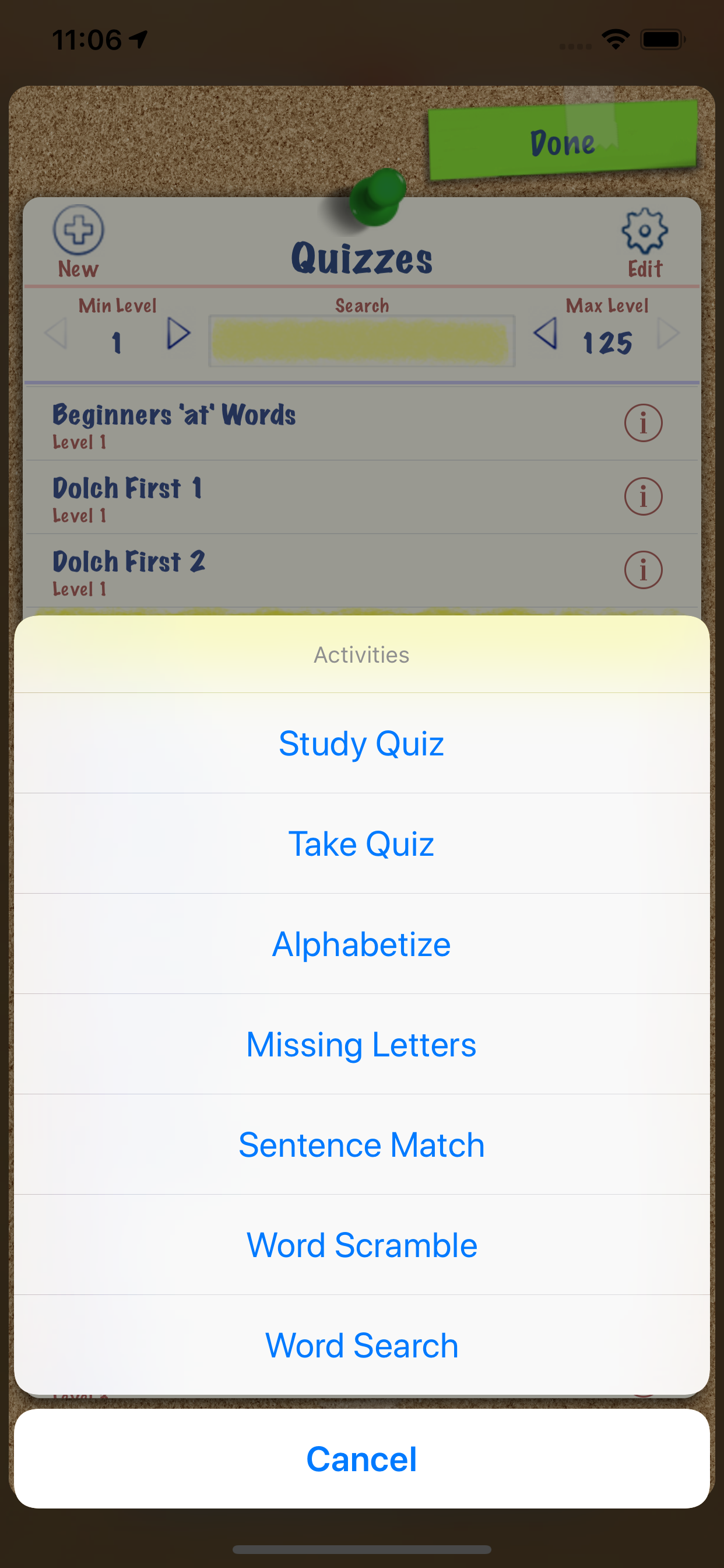
Task: Increase Min Level with the right arrow
Action: coord(180,334)
